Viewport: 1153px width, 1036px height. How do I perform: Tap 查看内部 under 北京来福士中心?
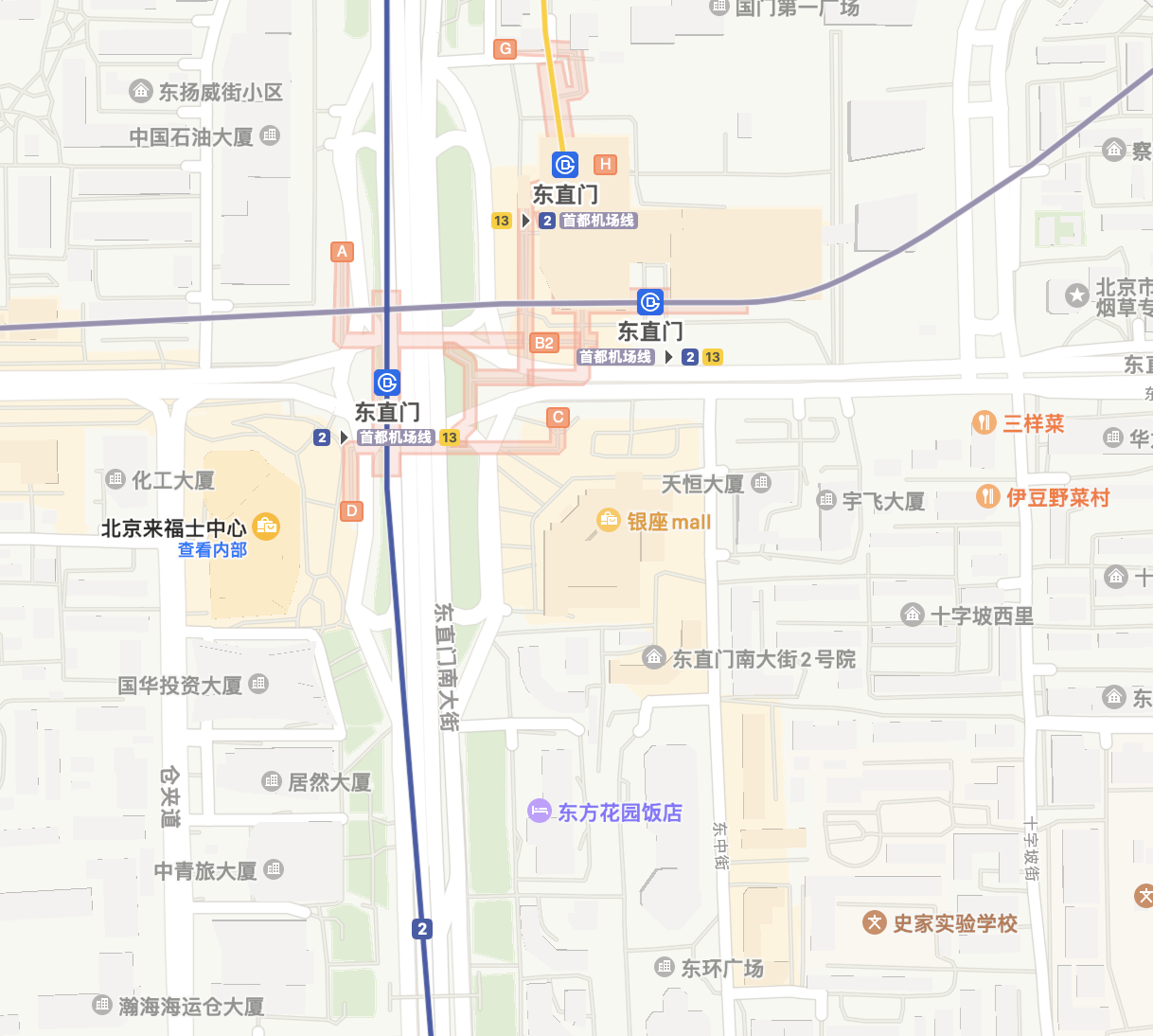tap(212, 550)
